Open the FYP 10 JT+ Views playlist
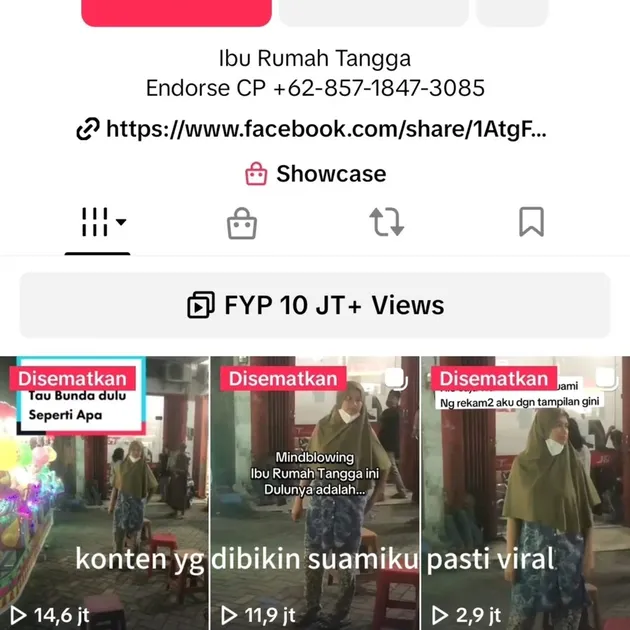Viewport: 630px width, 630px height. [x=315, y=305]
